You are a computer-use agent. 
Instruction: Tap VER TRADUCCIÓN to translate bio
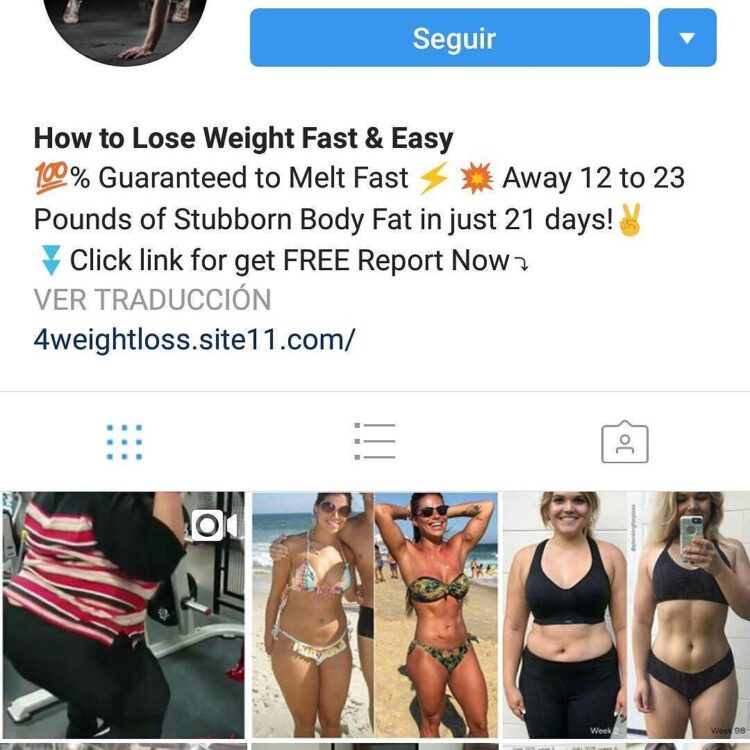click(x=152, y=300)
